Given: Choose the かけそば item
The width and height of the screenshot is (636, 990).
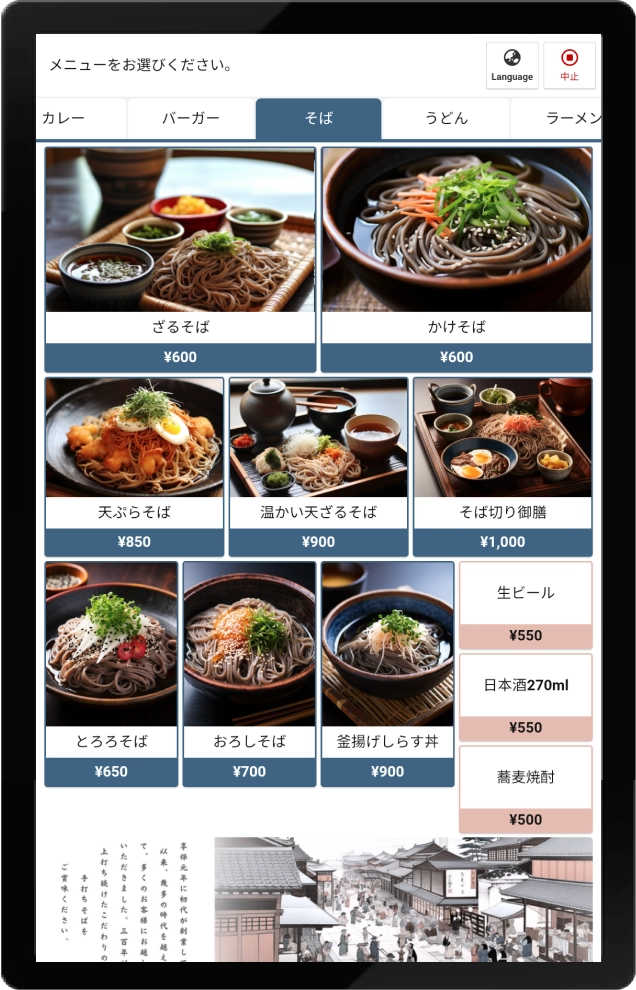Looking at the screenshot, I should [x=456, y=259].
